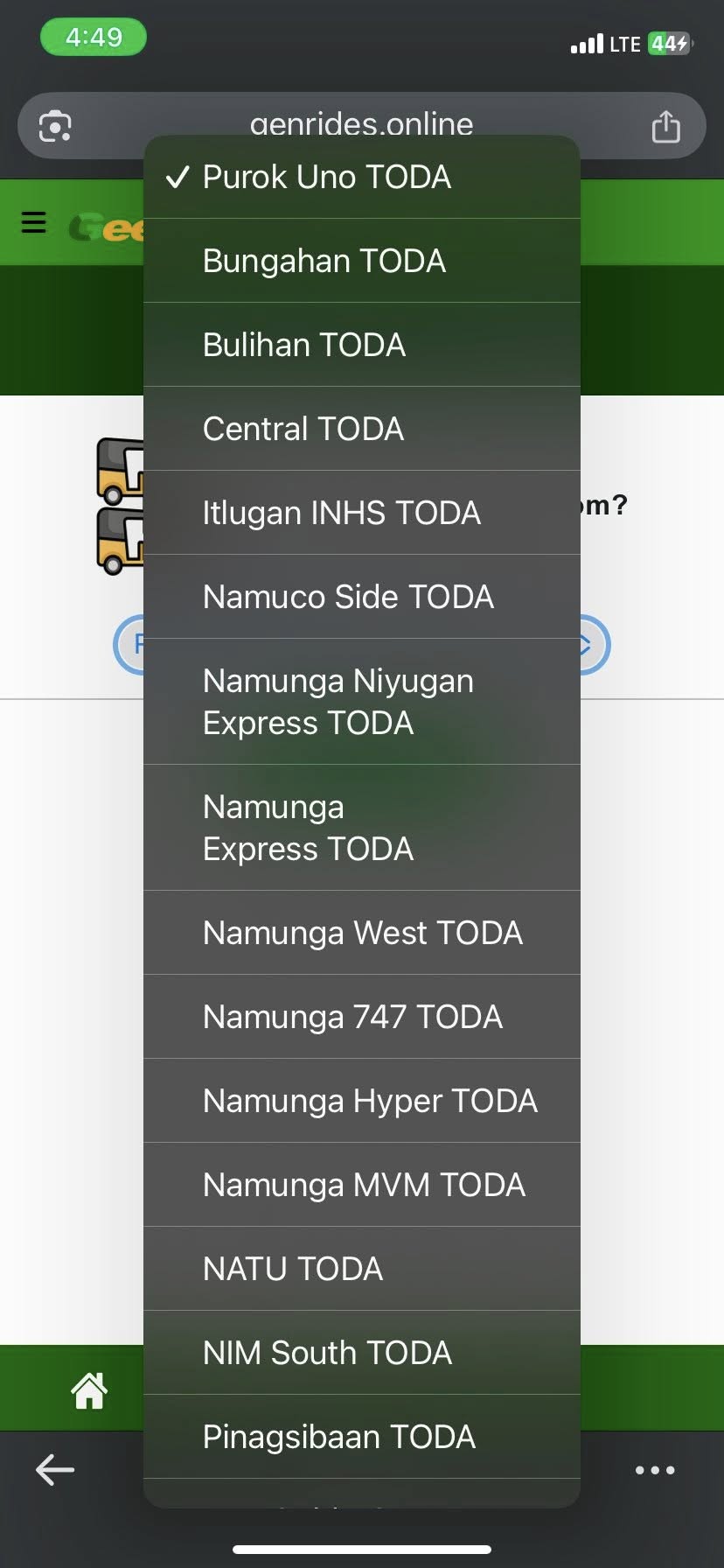Go back with the browser arrow
This screenshot has width=724, height=1568.
click(54, 1470)
